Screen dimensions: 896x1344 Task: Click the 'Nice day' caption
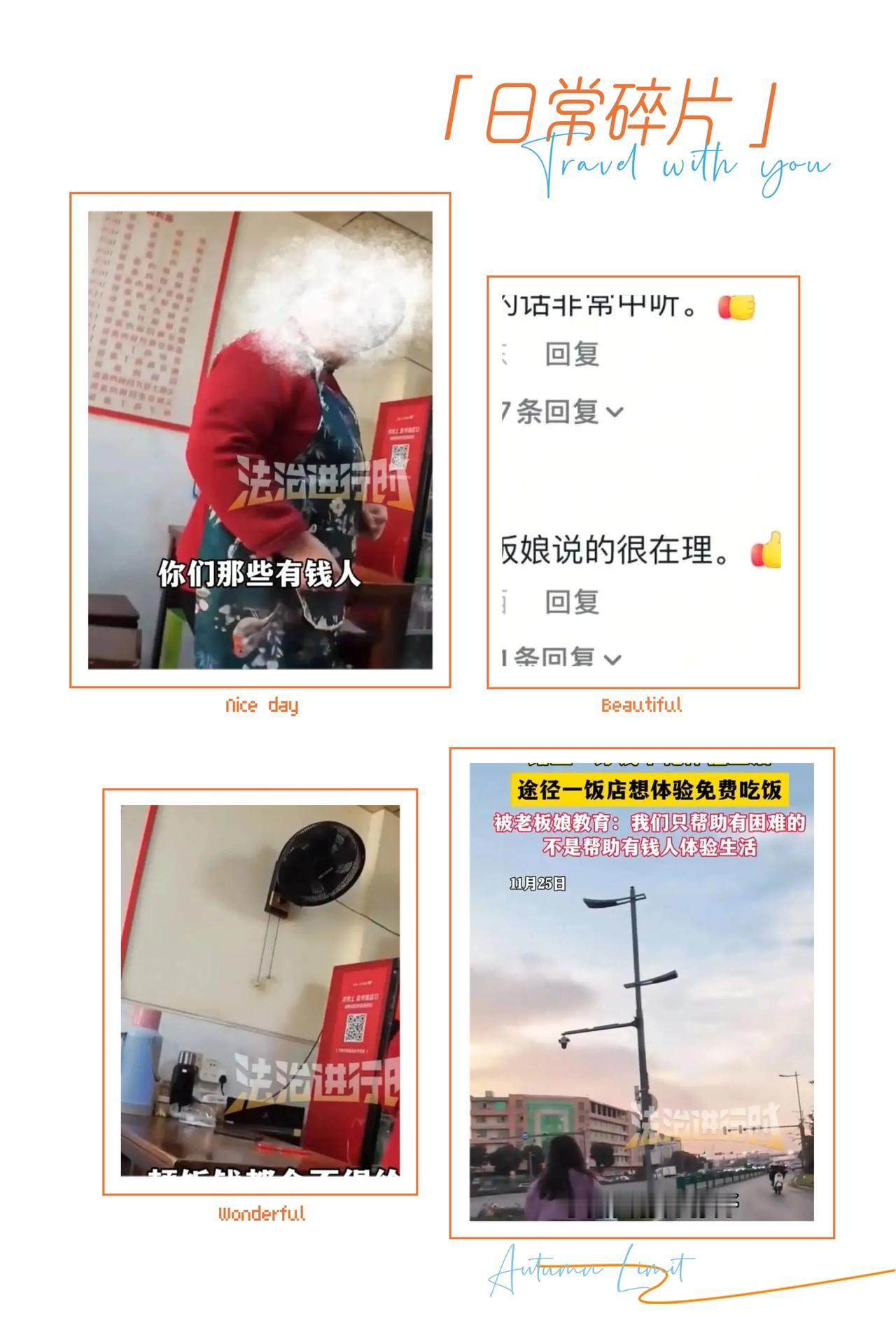262,706
